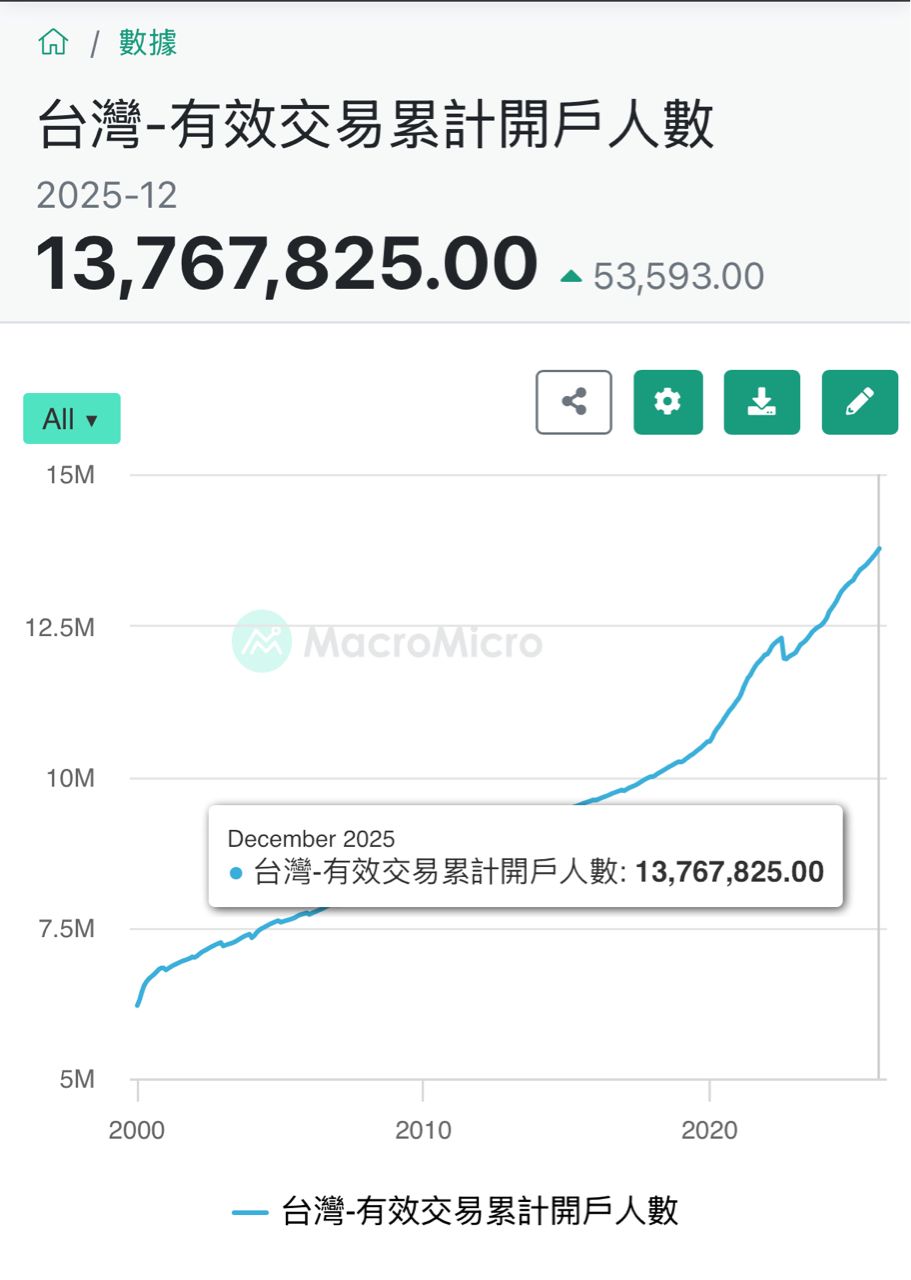Viewport: 911px width, 1280px height.
Task: Click the 2025-12 date label
Action: tap(106, 195)
